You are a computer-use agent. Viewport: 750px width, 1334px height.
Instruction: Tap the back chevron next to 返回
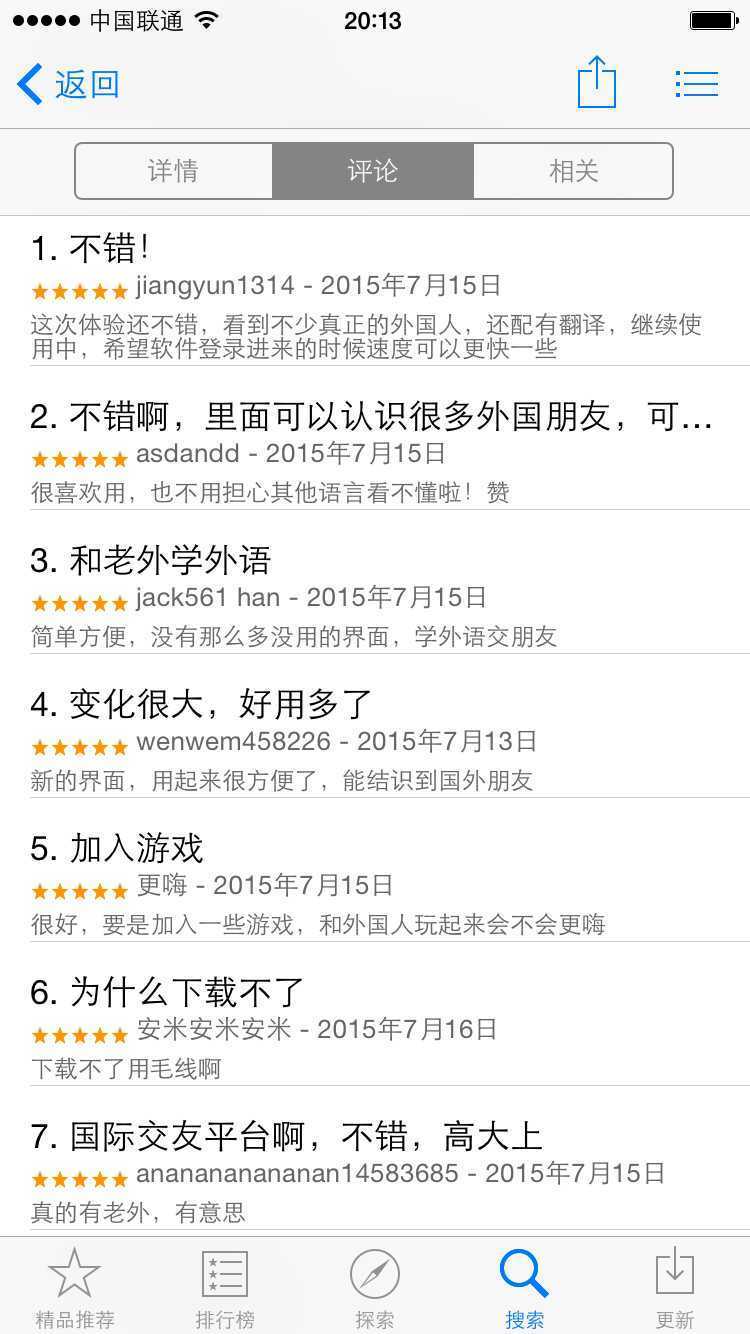tap(28, 84)
